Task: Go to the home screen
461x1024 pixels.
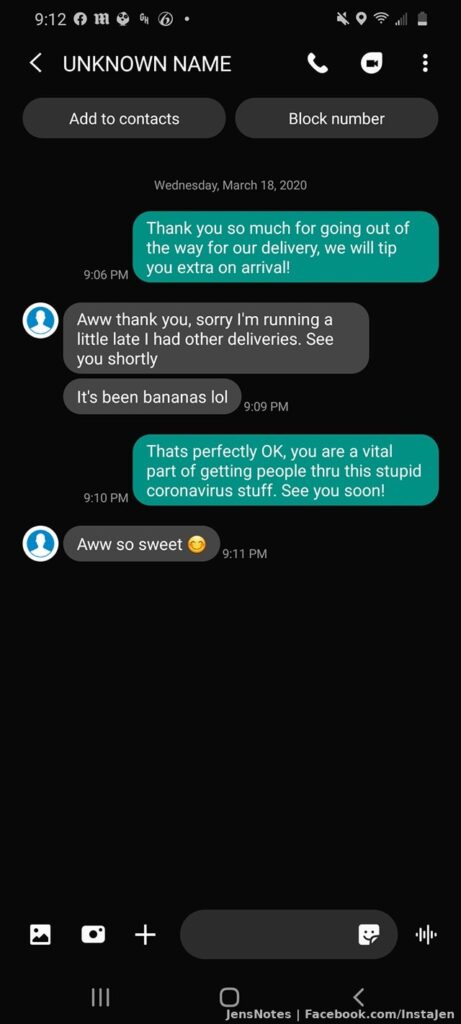Action: click(x=229, y=997)
